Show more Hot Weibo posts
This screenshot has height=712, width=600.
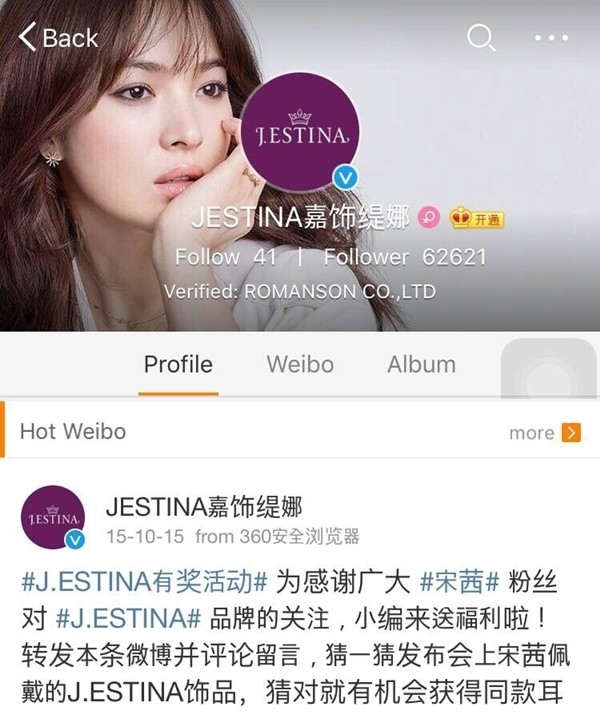click(x=543, y=432)
